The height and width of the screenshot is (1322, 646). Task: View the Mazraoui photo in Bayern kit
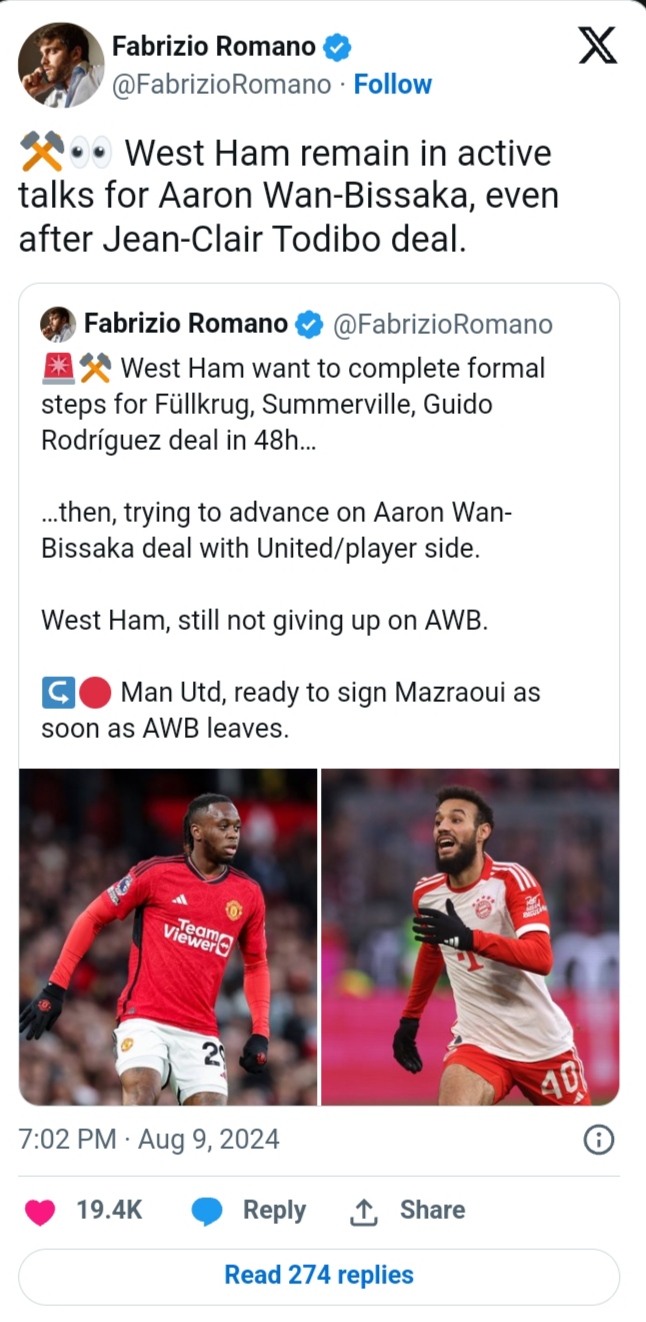click(x=470, y=936)
